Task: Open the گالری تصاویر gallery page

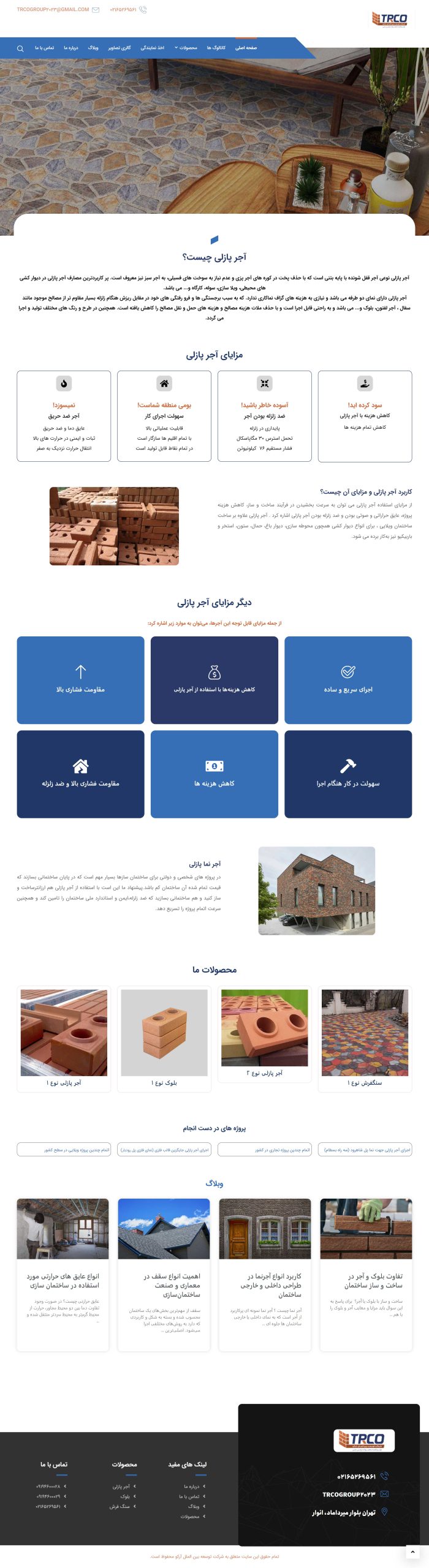Action: coord(120,48)
